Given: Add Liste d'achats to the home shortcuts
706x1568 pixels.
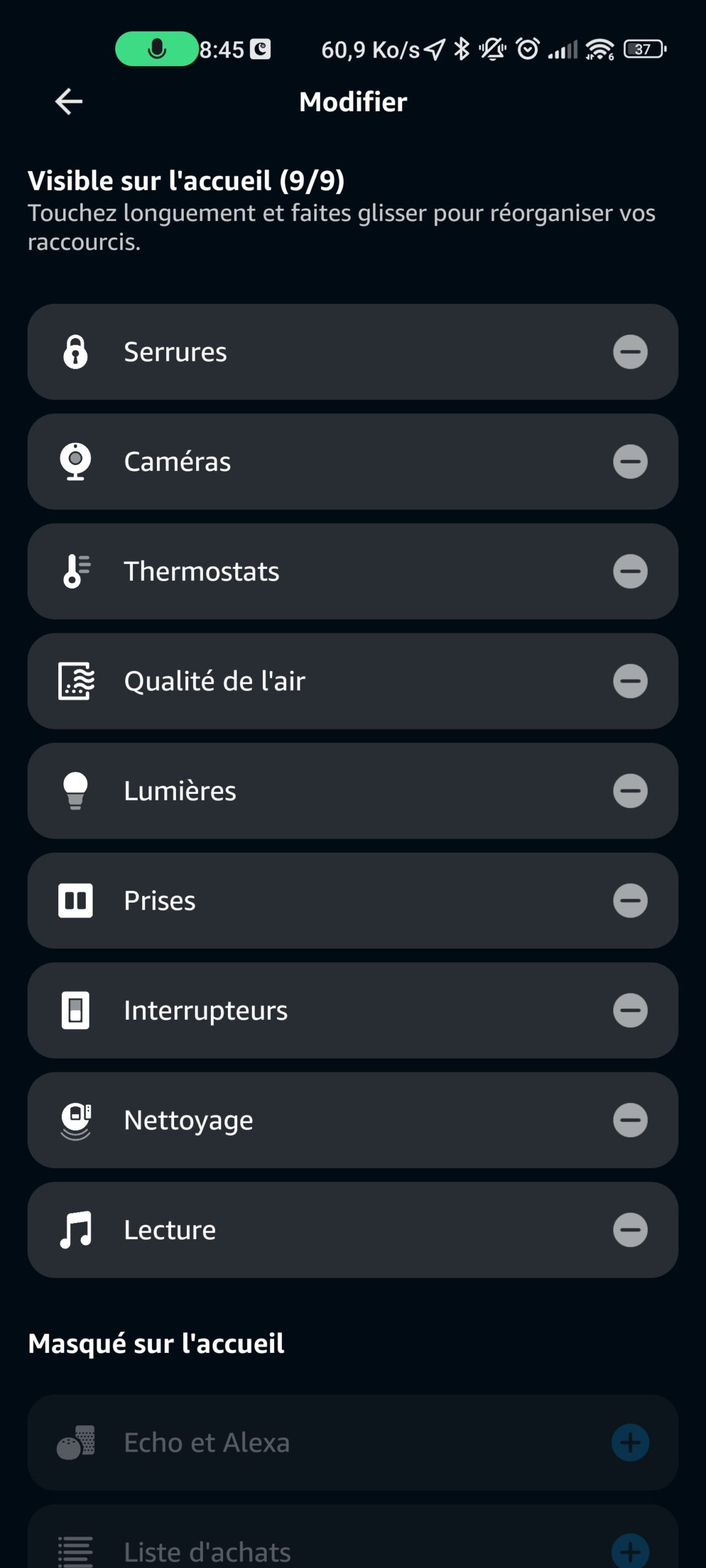Looking at the screenshot, I should 630,1551.
